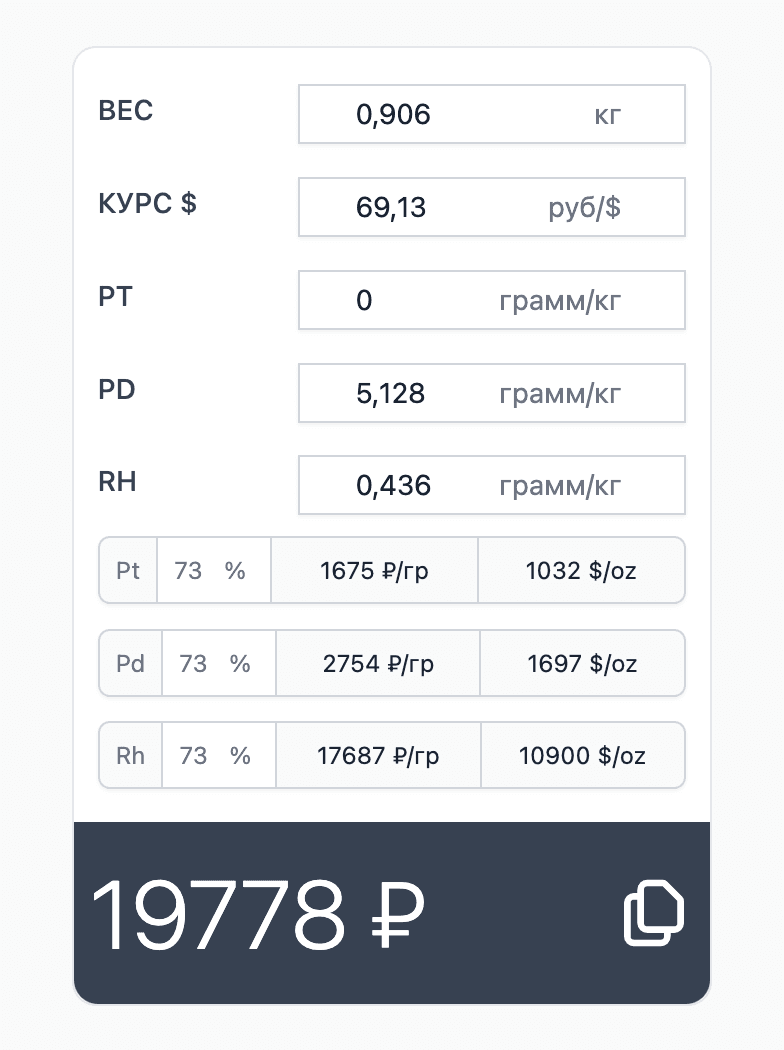Click the Pd price field 2754 ₽/гр
Image resolution: width=784 pixels, height=1050 pixels.
click(377, 663)
